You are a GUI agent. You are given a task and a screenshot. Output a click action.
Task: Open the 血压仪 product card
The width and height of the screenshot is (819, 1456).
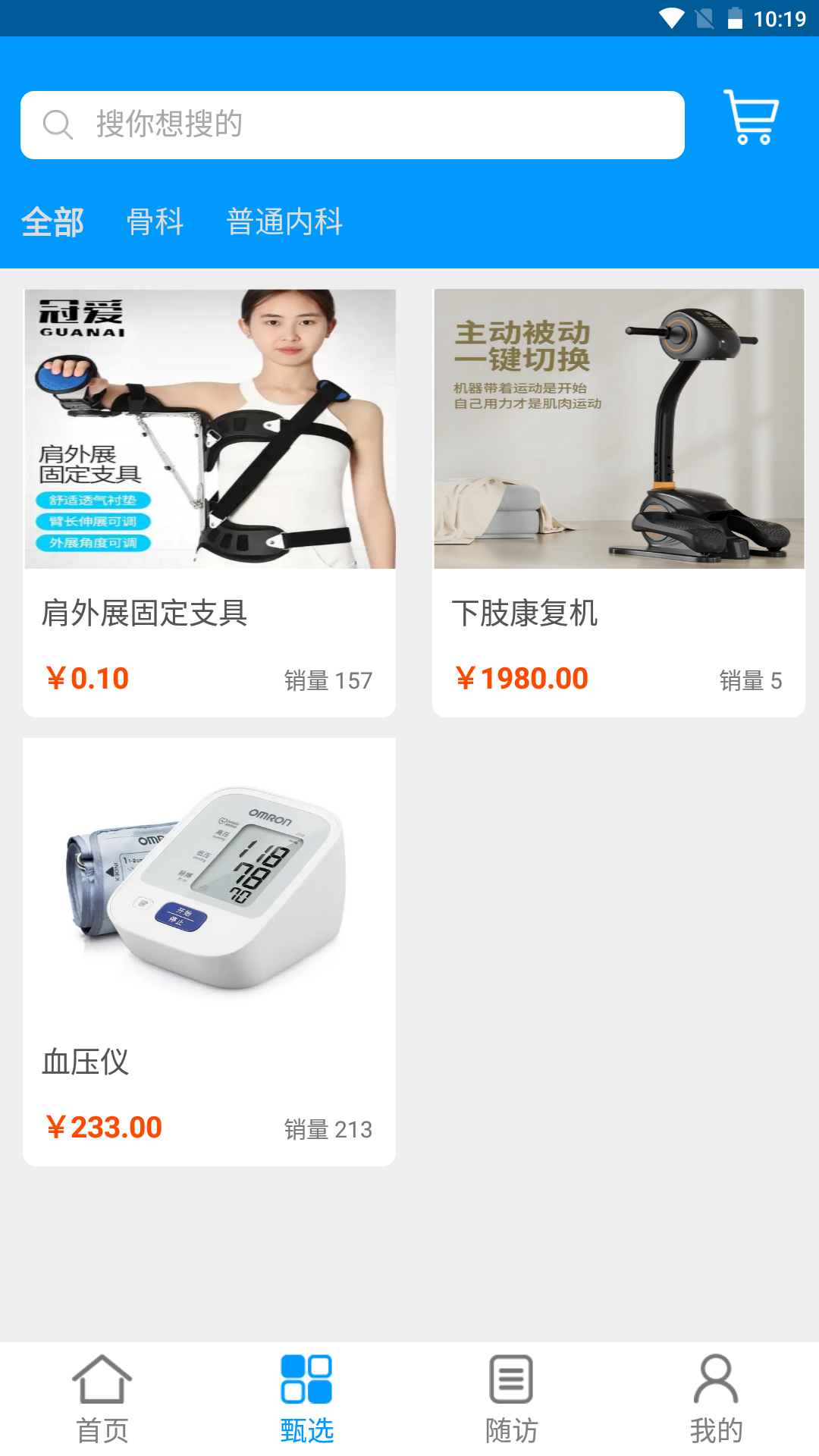tap(209, 952)
